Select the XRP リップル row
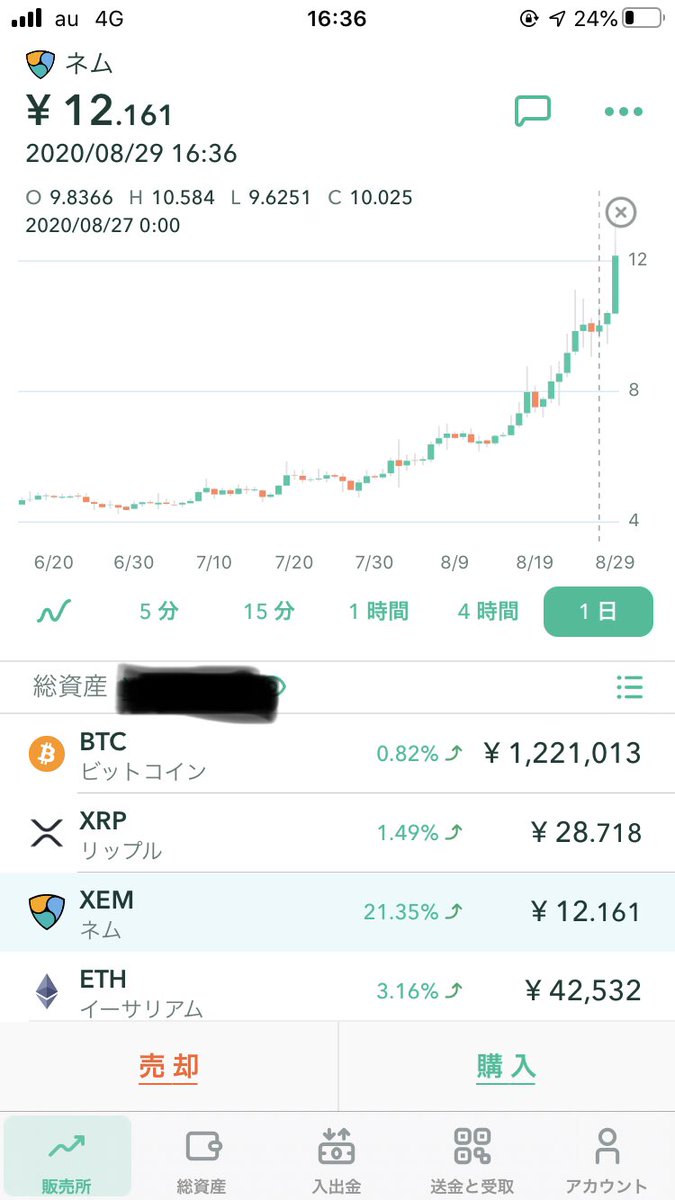 pyautogui.click(x=337, y=833)
